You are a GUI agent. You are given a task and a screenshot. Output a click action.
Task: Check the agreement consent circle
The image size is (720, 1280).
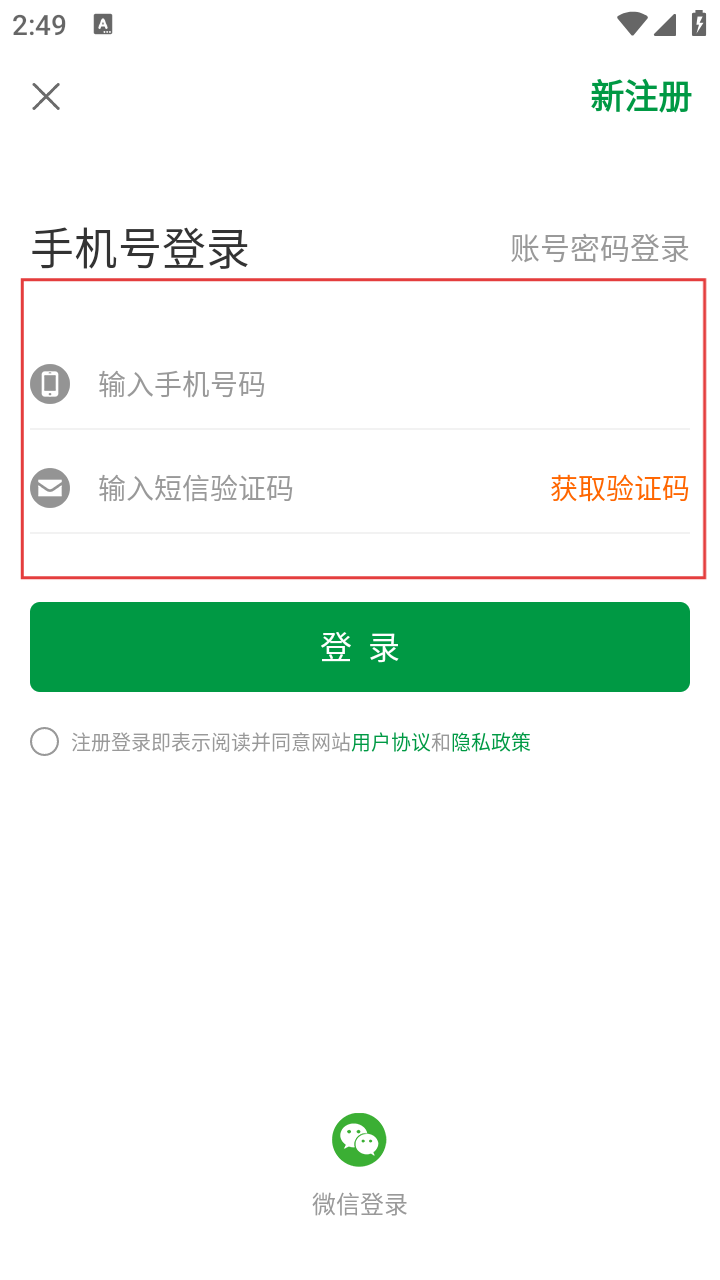[44, 742]
